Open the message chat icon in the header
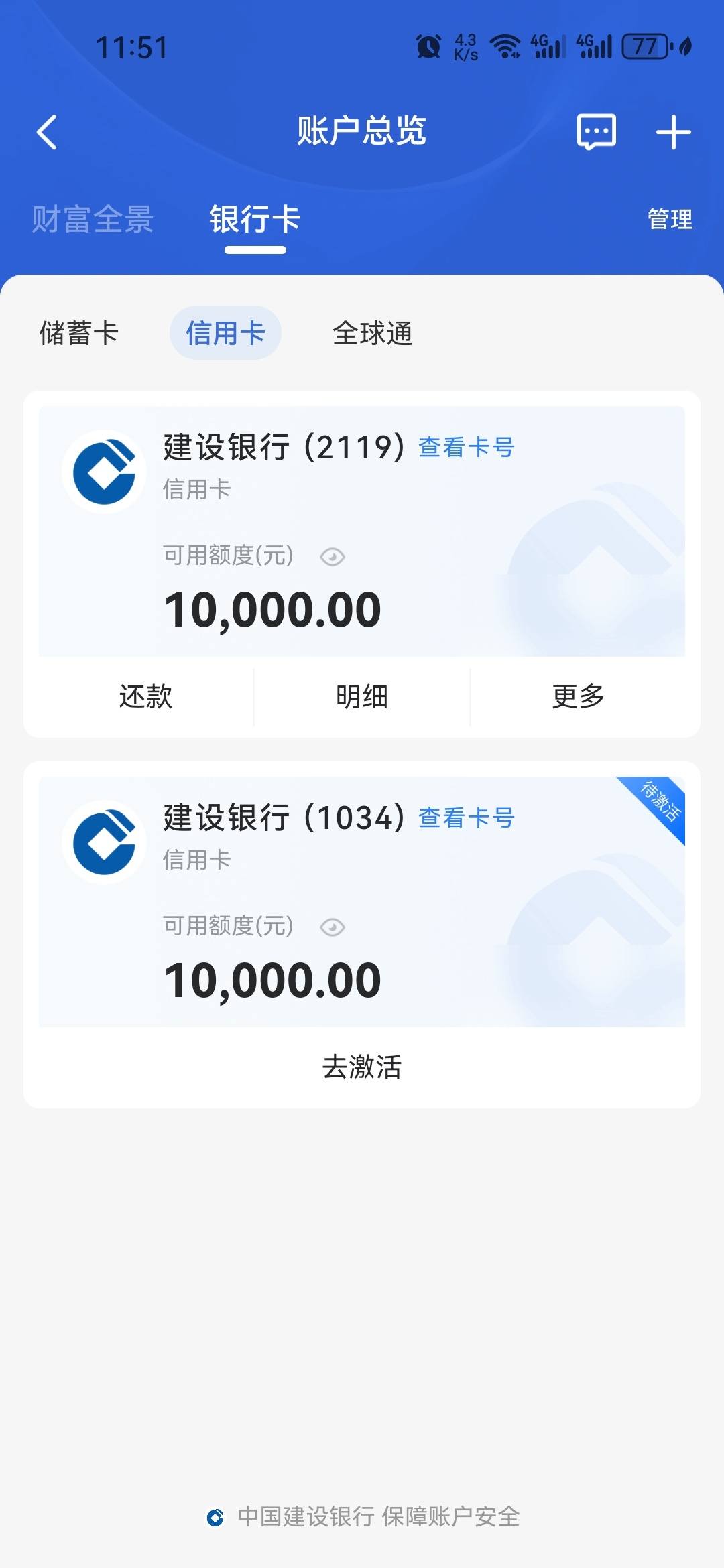724x1568 pixels. [x=595, y=131]
